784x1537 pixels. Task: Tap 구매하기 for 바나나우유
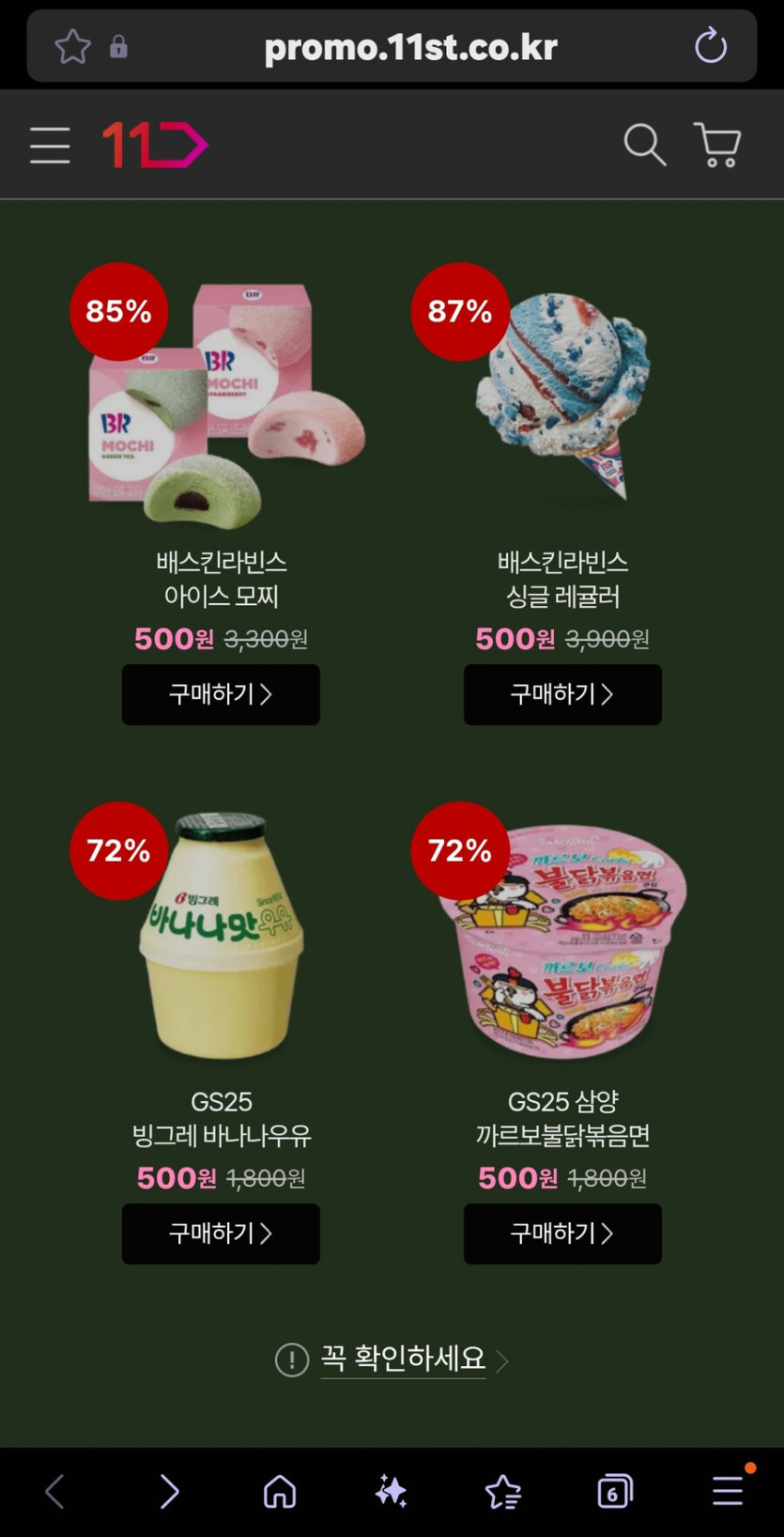tap(220, 1234)
